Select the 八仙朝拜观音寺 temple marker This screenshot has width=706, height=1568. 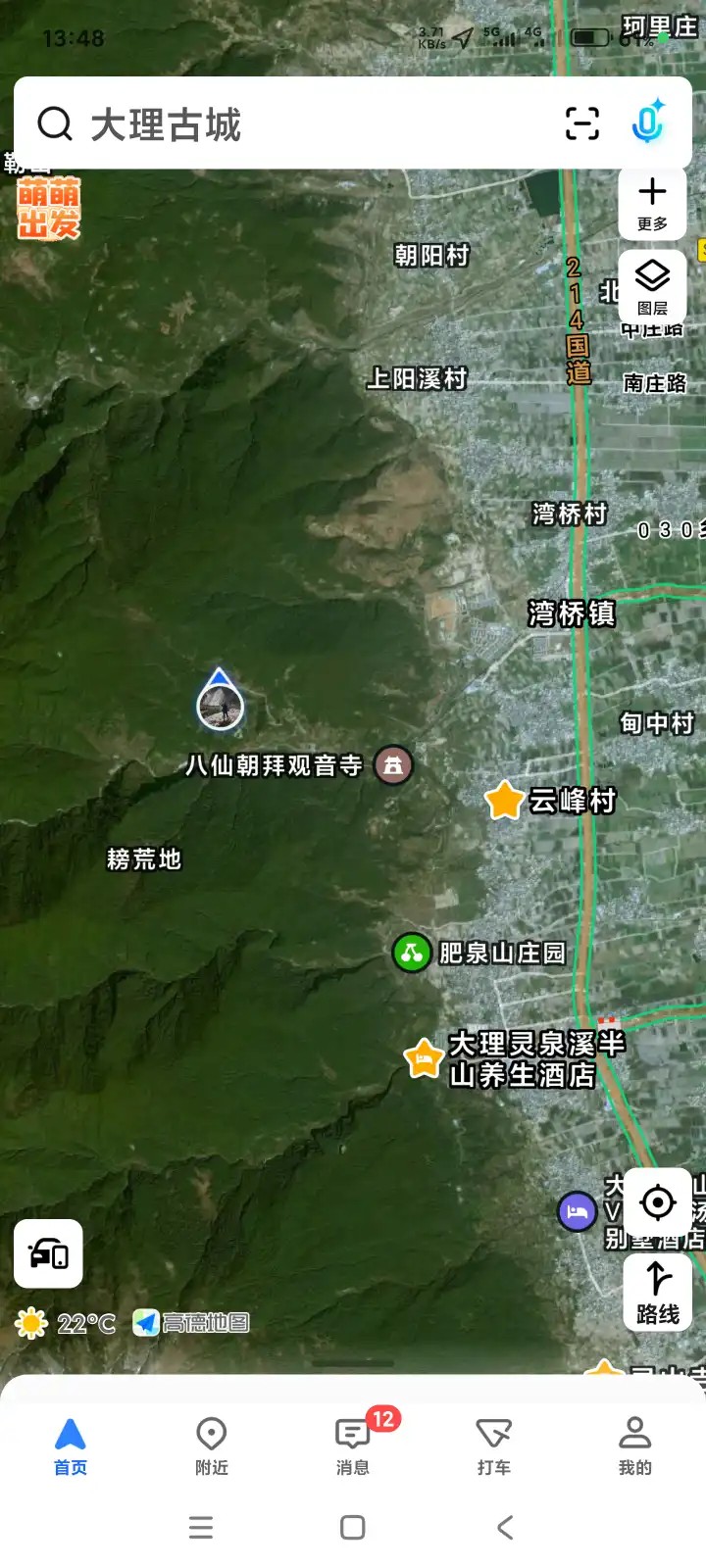pos(393,765)
